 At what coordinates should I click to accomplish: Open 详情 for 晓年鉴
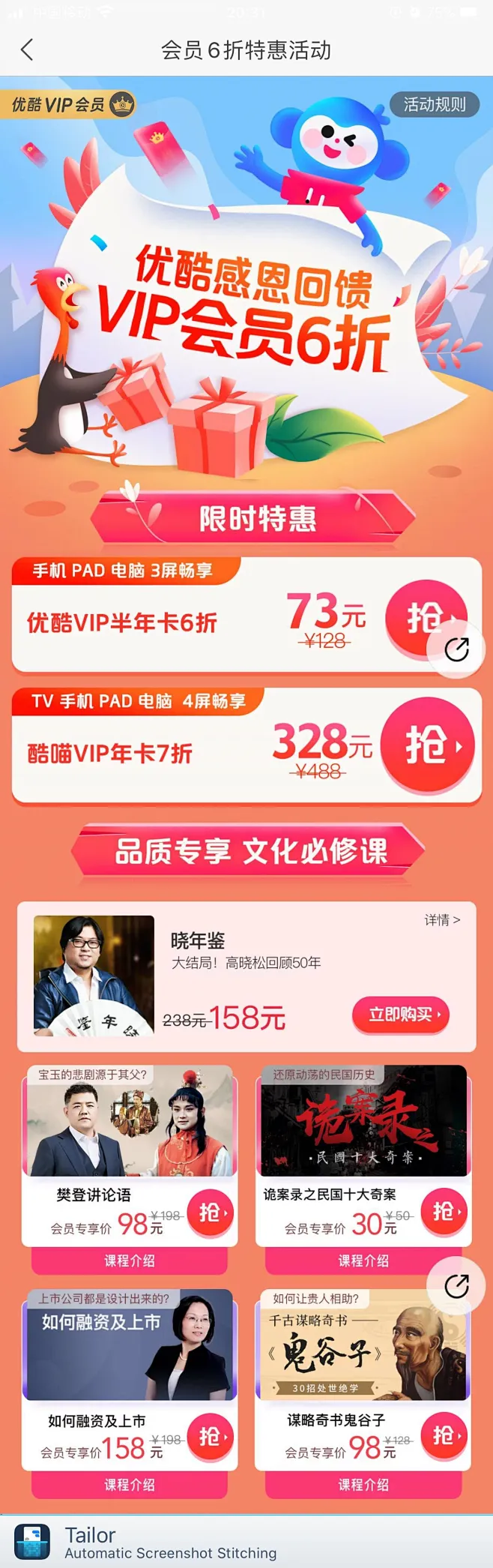pyautogui.click(x=442, y=919)
